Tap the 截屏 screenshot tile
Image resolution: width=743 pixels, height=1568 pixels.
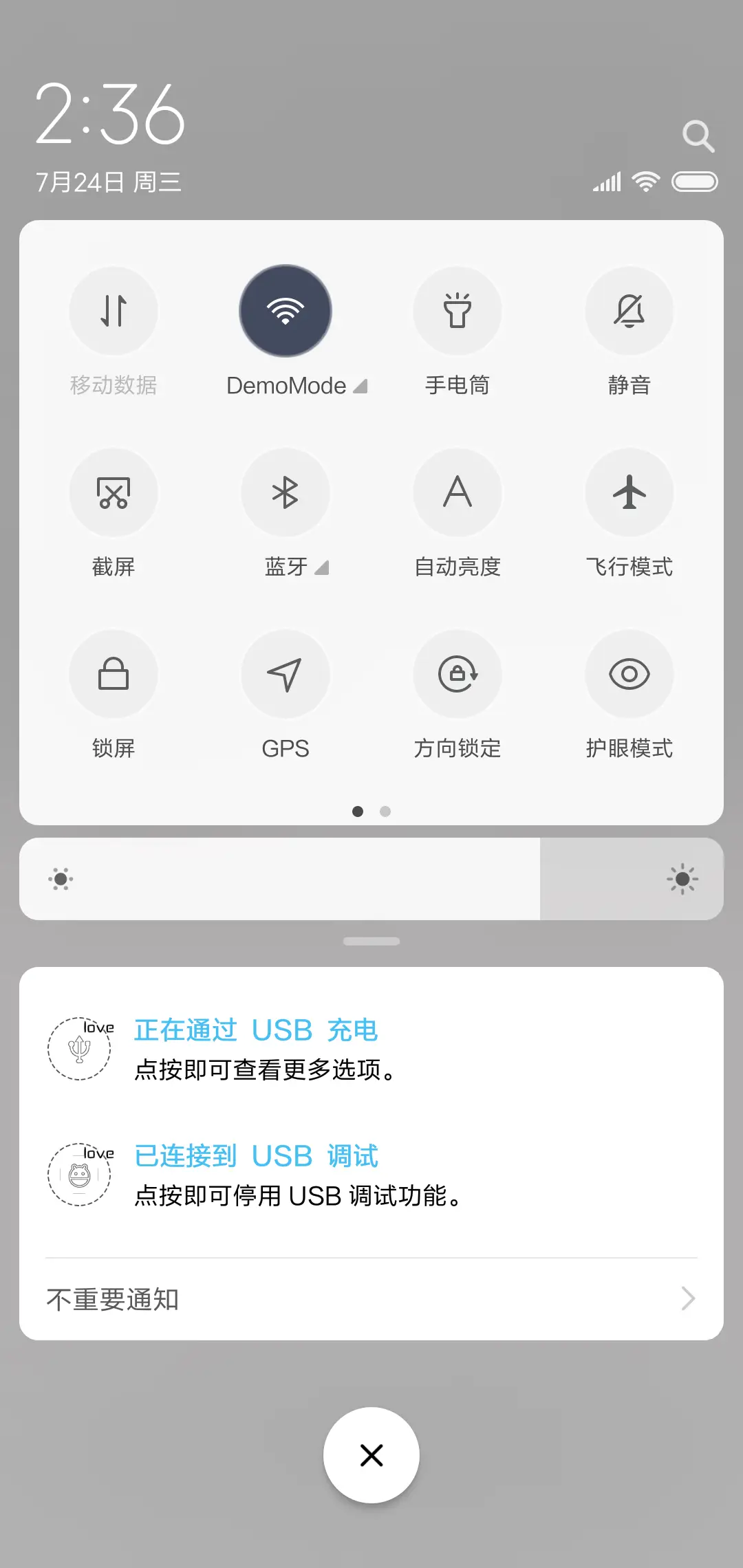pyautogui.click(x=114, y=492)
